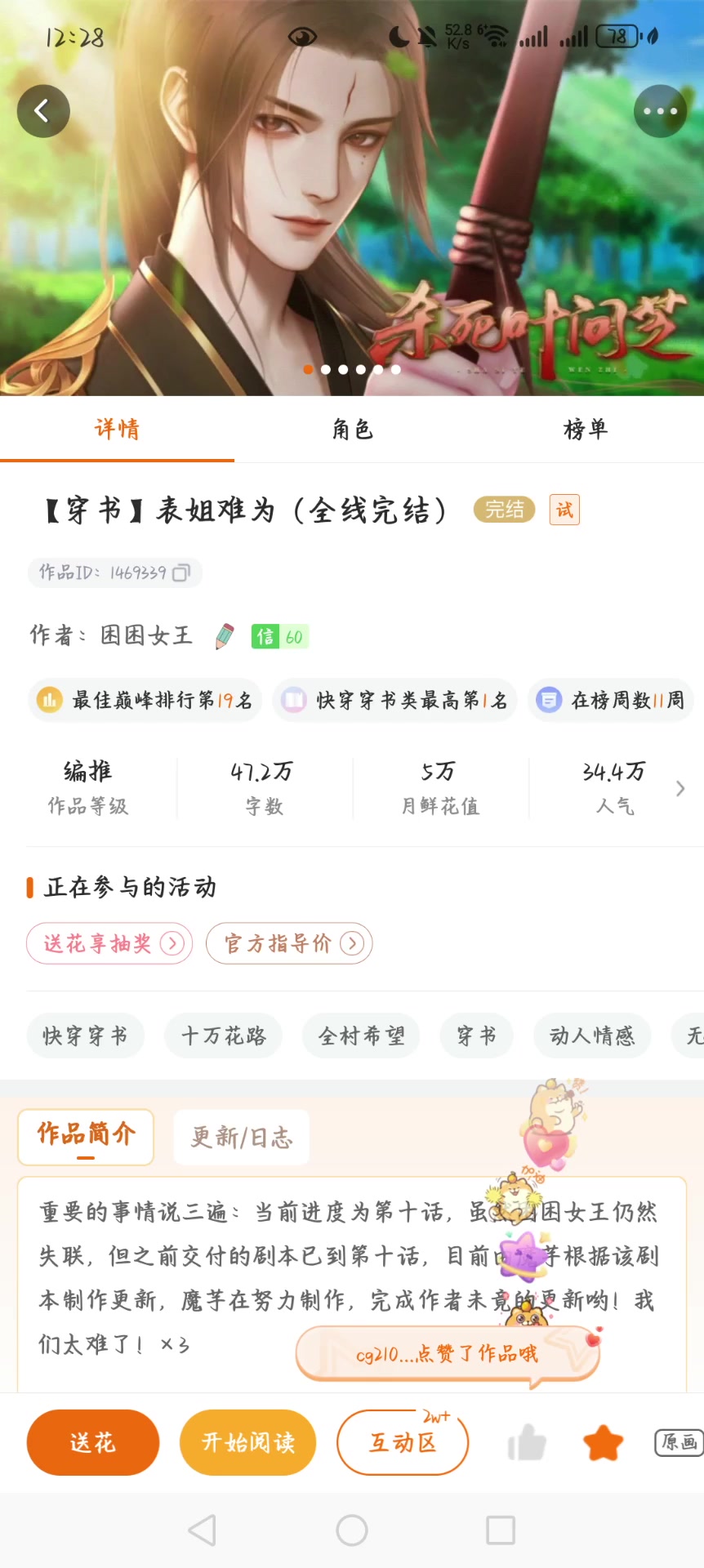Open the three-dot overflow menu
The image size is (704, 1568).
click(660, 111)
